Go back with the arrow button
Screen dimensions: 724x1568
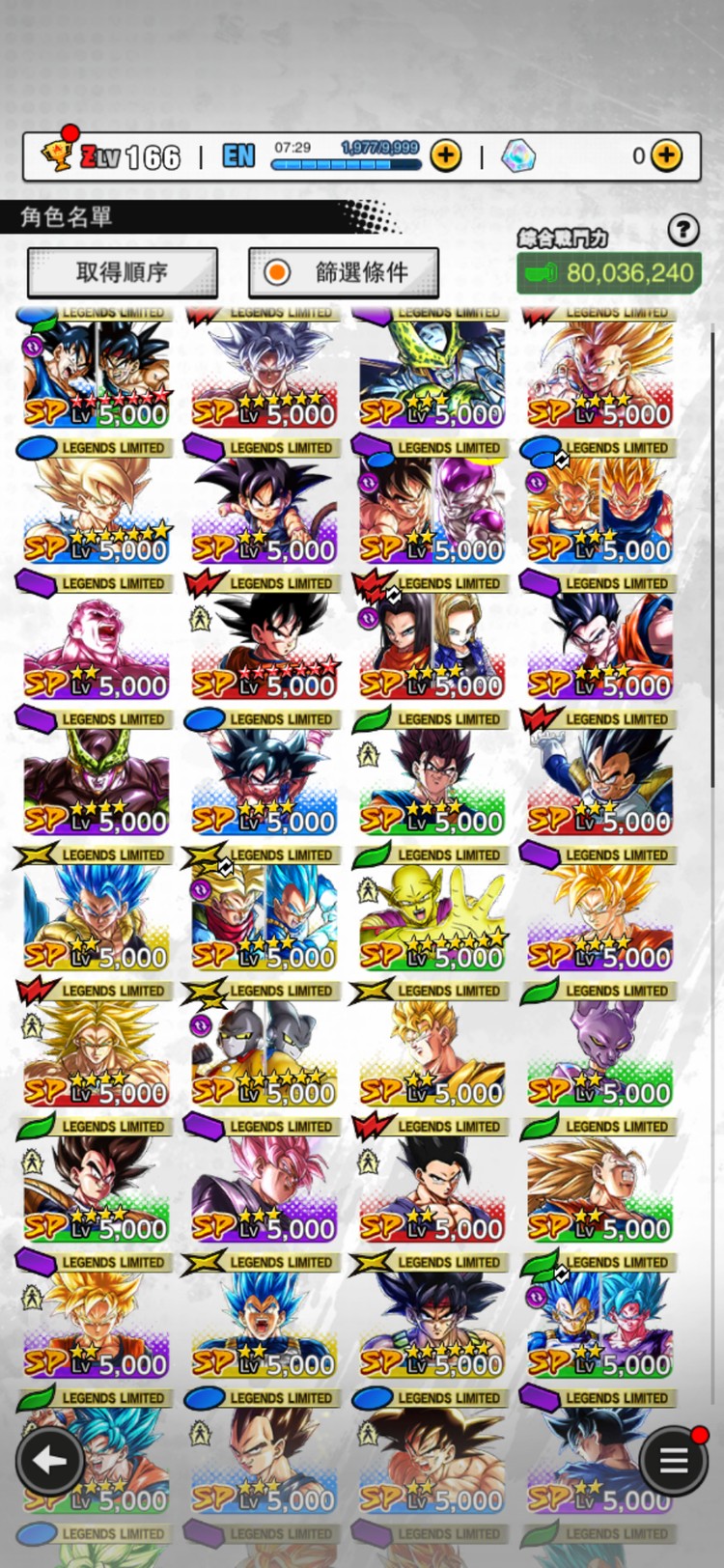click(49, 1461)
